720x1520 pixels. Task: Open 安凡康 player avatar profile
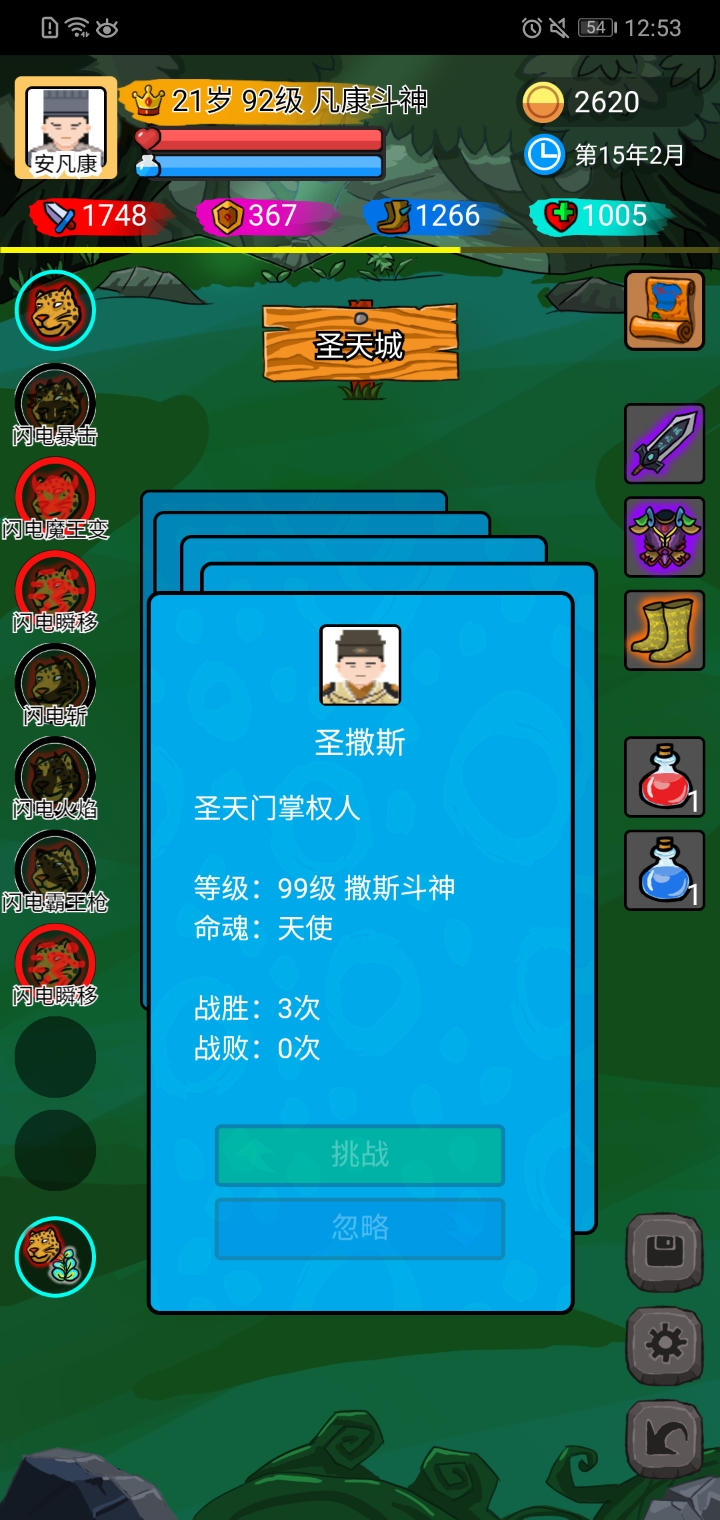(x=66, y=128)
